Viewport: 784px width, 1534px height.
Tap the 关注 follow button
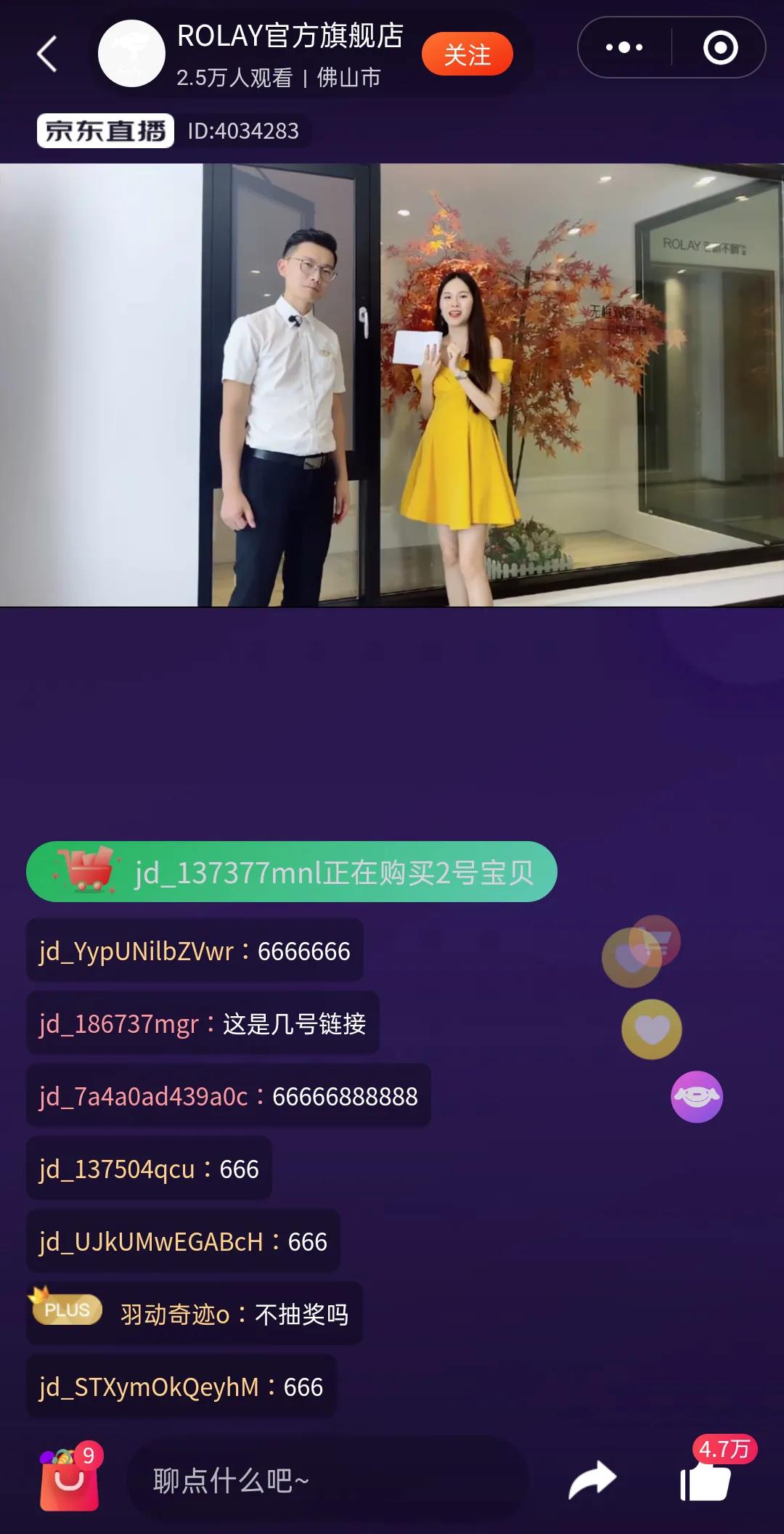pyautogui.click(x=468, y=54)
